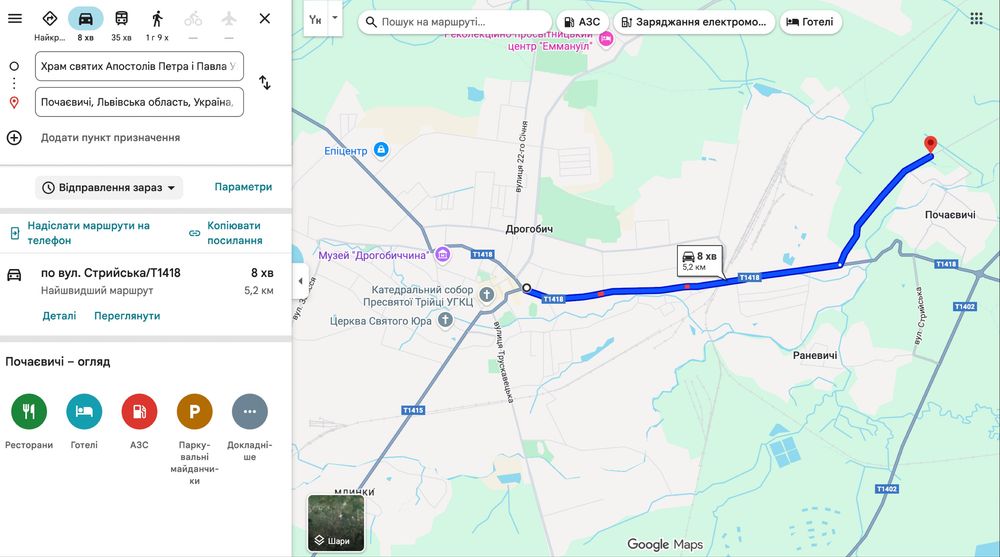Find Ресторани near Почаєвичі
1000x557 pixels.
pos(29,421)
